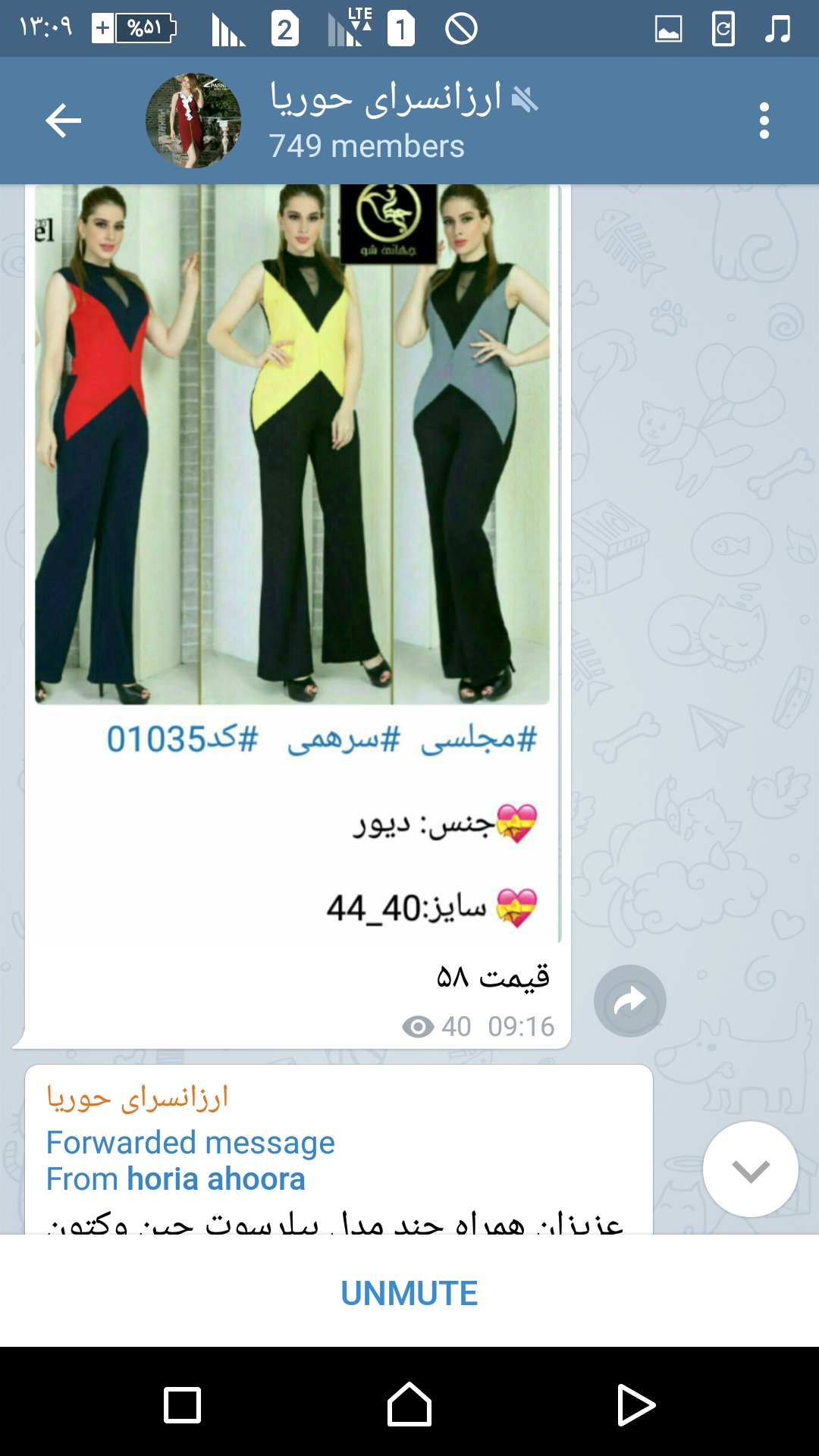819x1456 pixels.
Task: Open the channel profile picture
Action: 193,121
